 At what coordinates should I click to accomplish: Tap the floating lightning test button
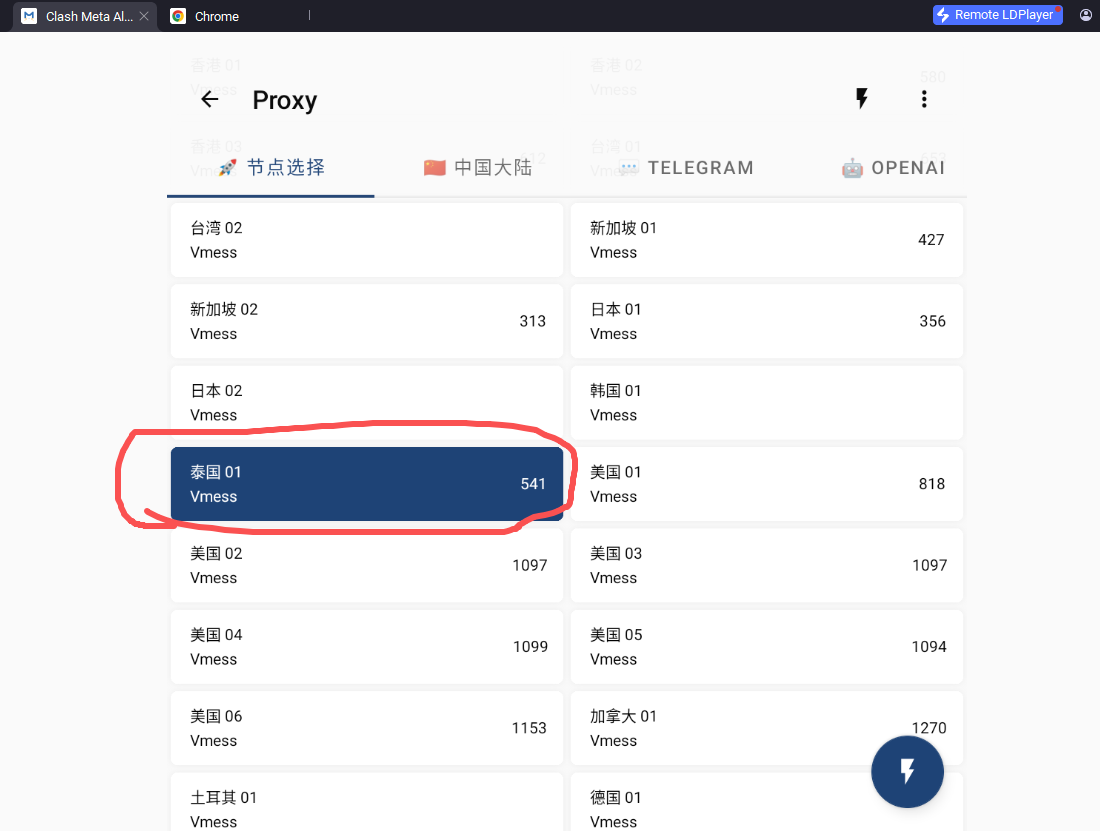tap(907, 771)
